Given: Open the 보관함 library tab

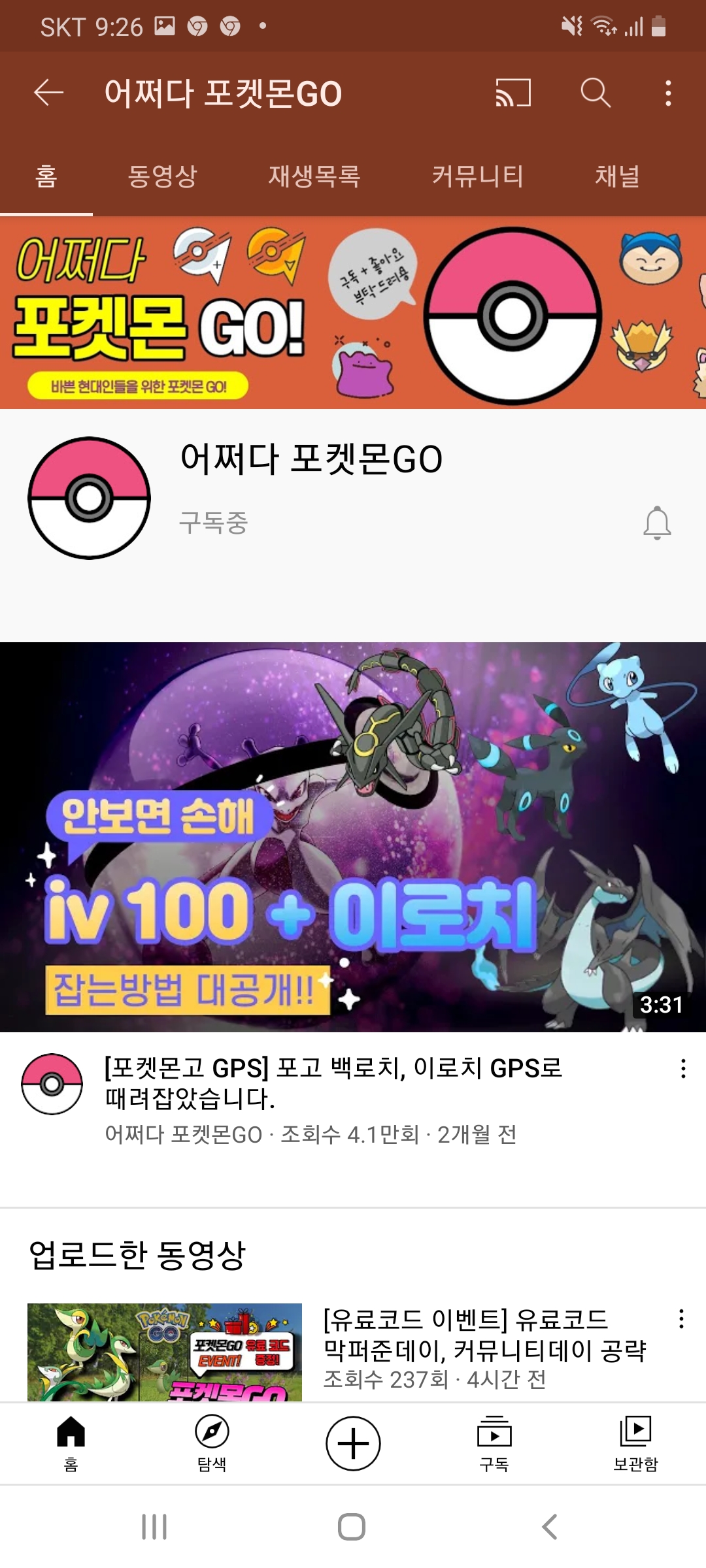Looking at the screenshot, I should (635, 1444).
